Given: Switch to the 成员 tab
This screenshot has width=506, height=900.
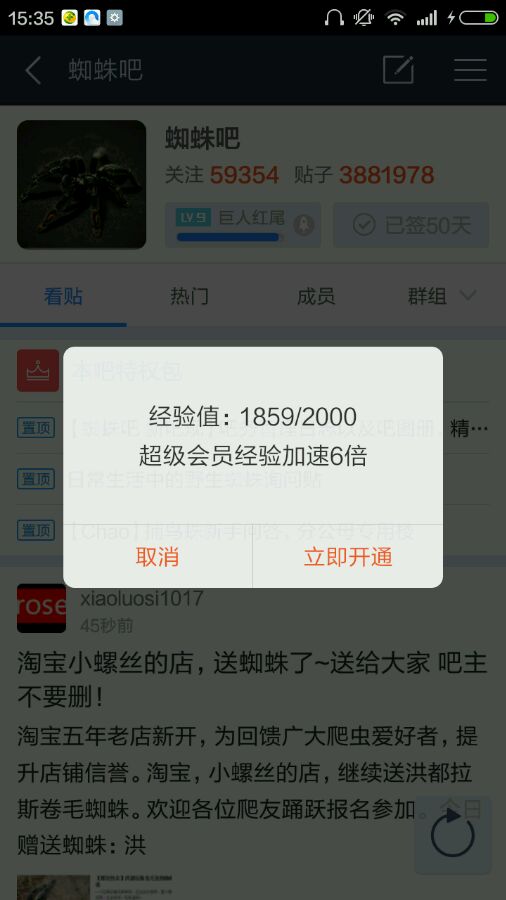Looking at the screenshot, I should click(x=316, y=296).
